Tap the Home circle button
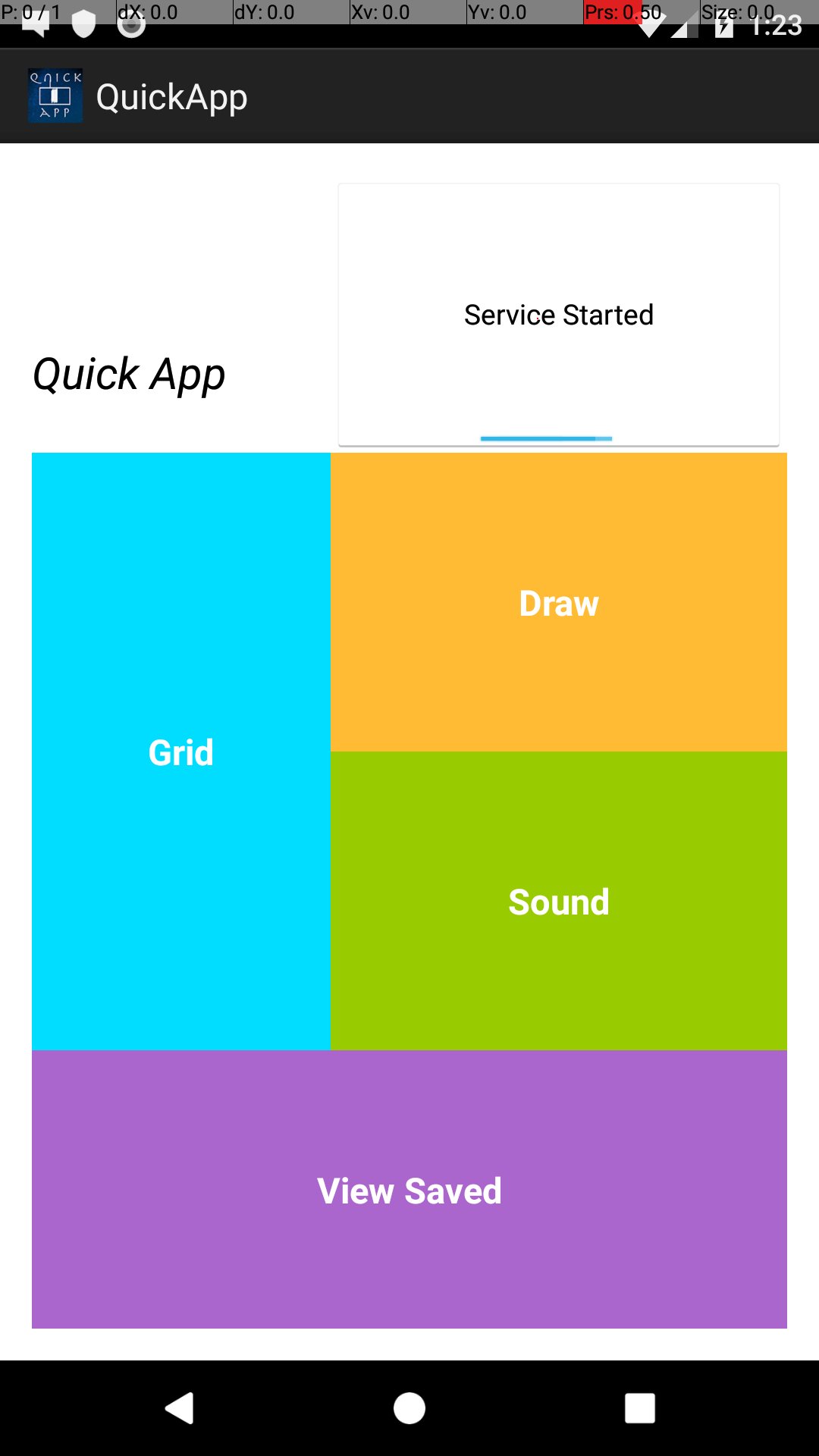Viewport: 819px width, 1456px height. pos(409,1408)
